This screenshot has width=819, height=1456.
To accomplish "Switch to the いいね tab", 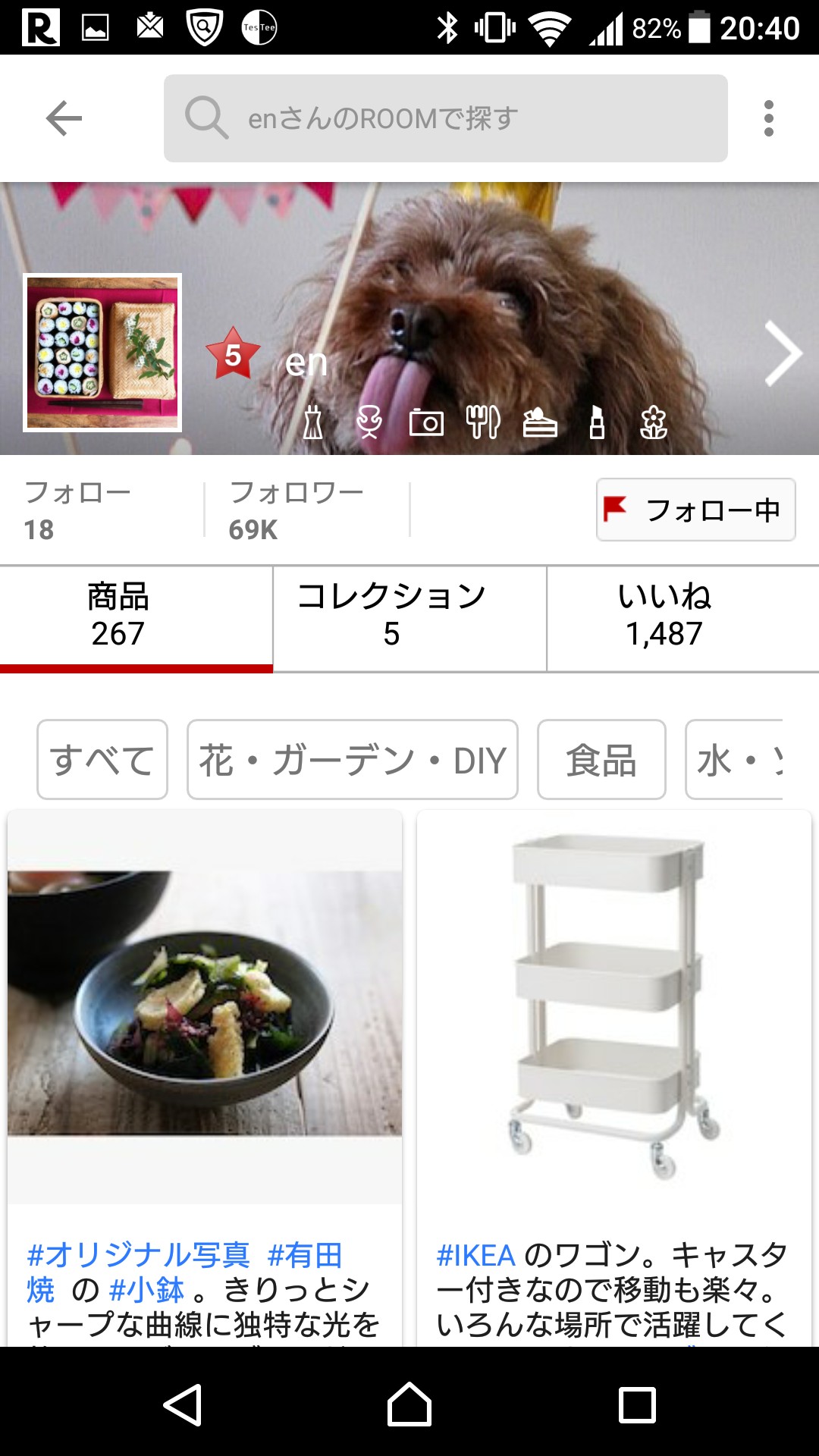I will (x=664, y=615).
